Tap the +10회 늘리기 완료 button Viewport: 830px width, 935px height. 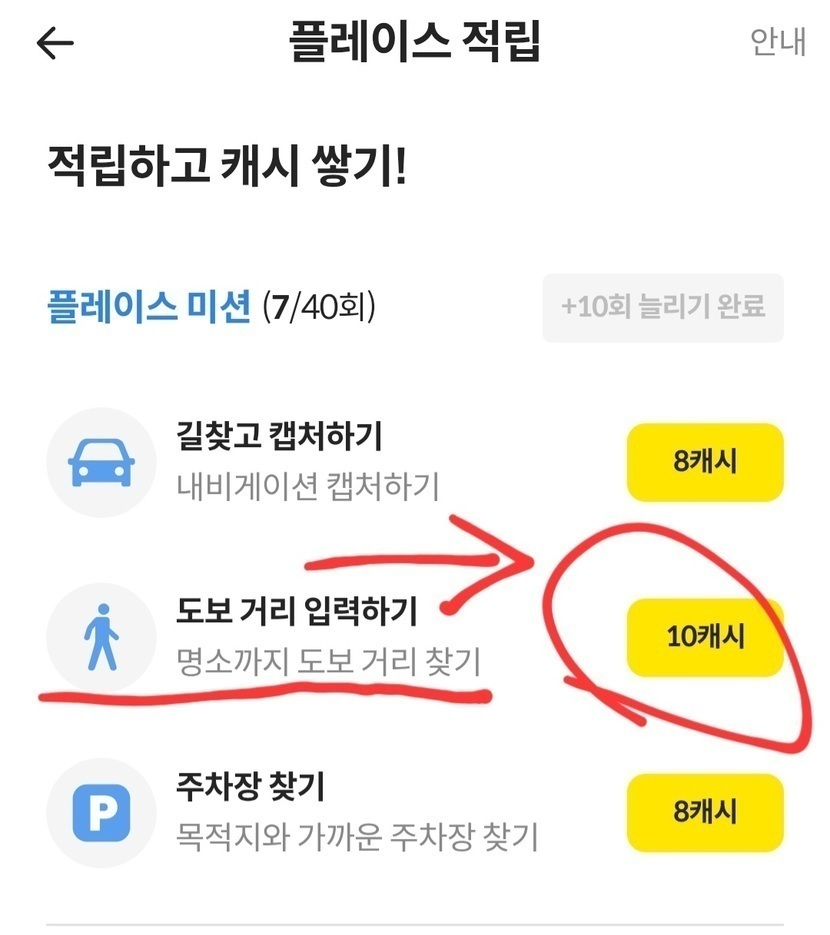pos(663,307)
